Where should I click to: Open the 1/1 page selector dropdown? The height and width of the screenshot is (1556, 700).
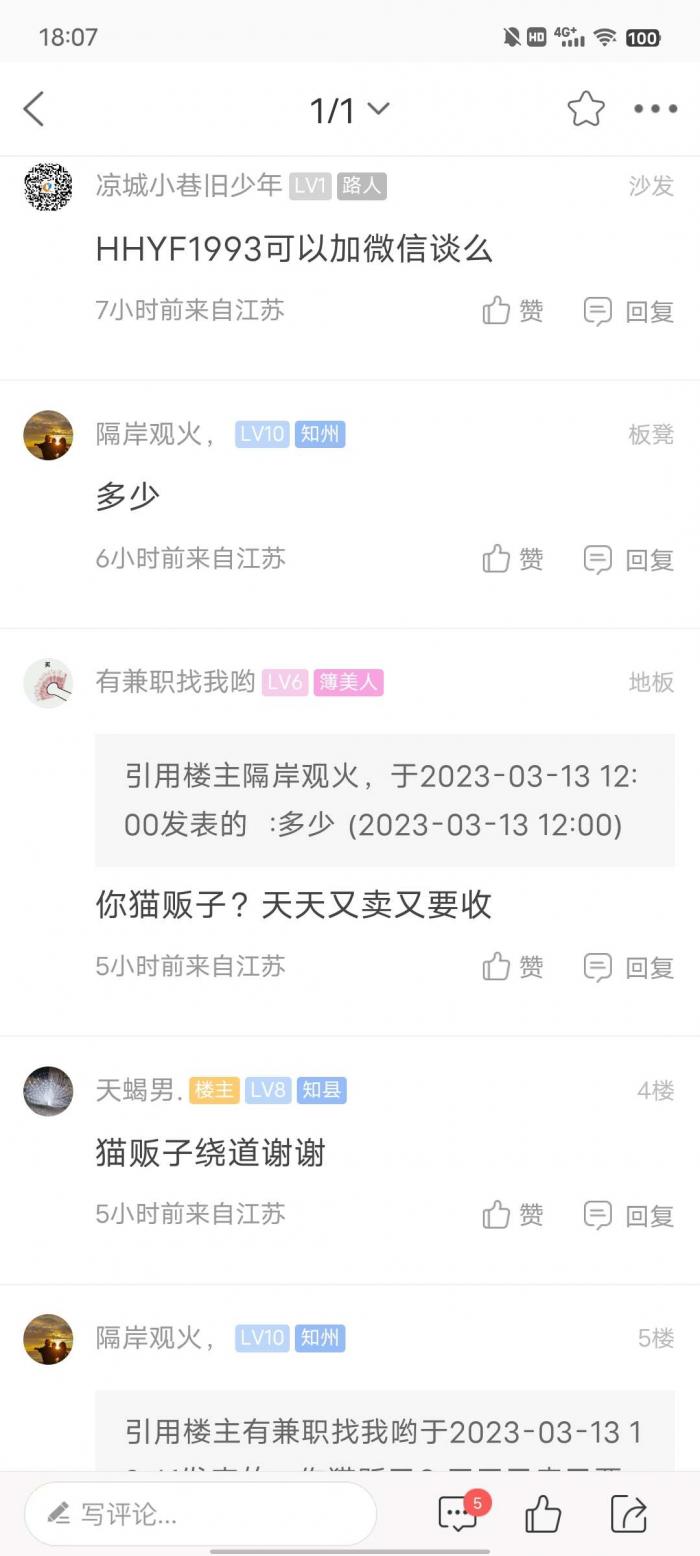pyautogui.click(x=349, y=109)
